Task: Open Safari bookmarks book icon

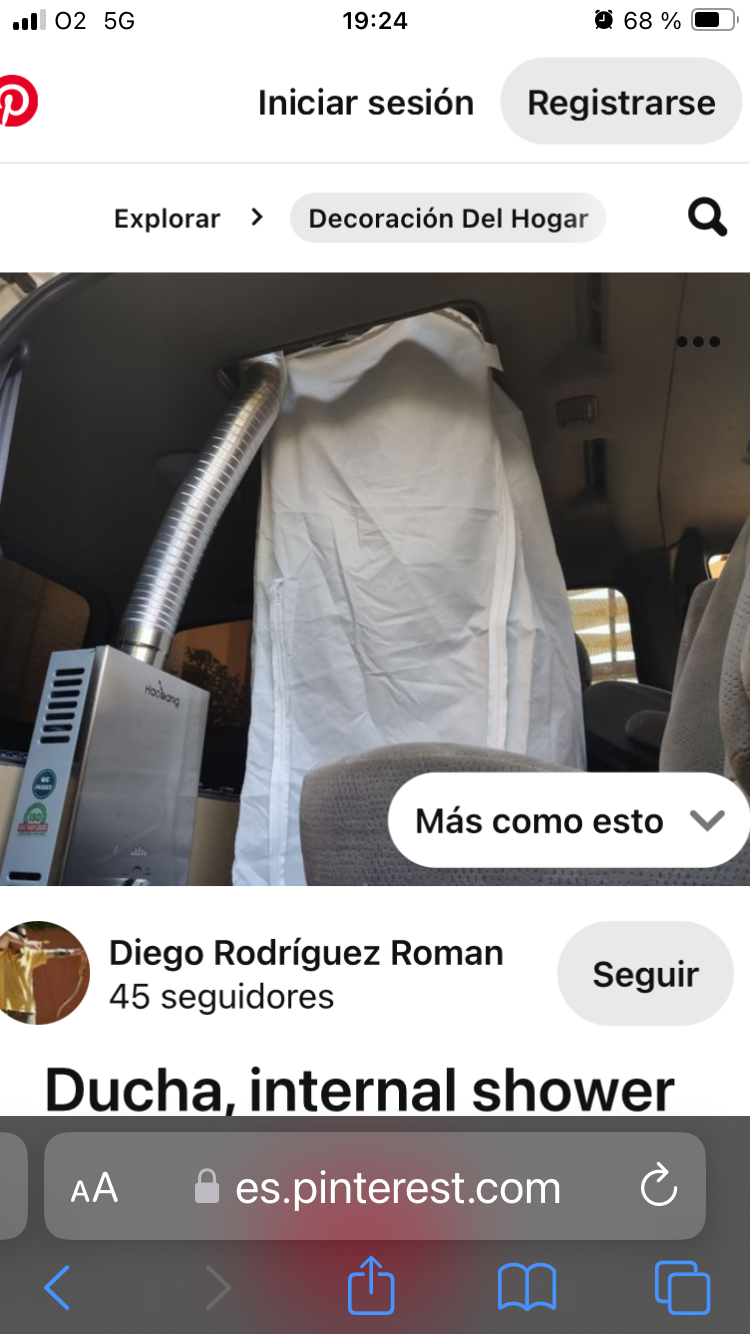Action: pos(527,1287)
